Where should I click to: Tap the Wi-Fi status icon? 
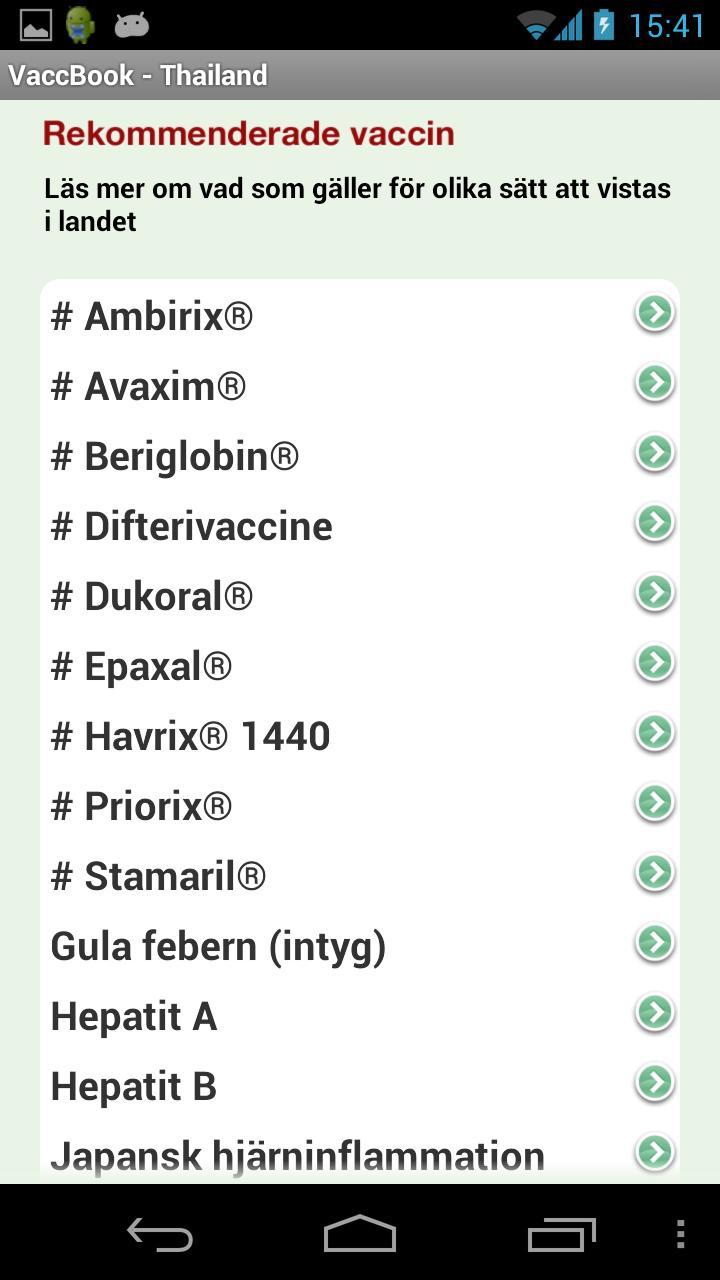point(537,25)
